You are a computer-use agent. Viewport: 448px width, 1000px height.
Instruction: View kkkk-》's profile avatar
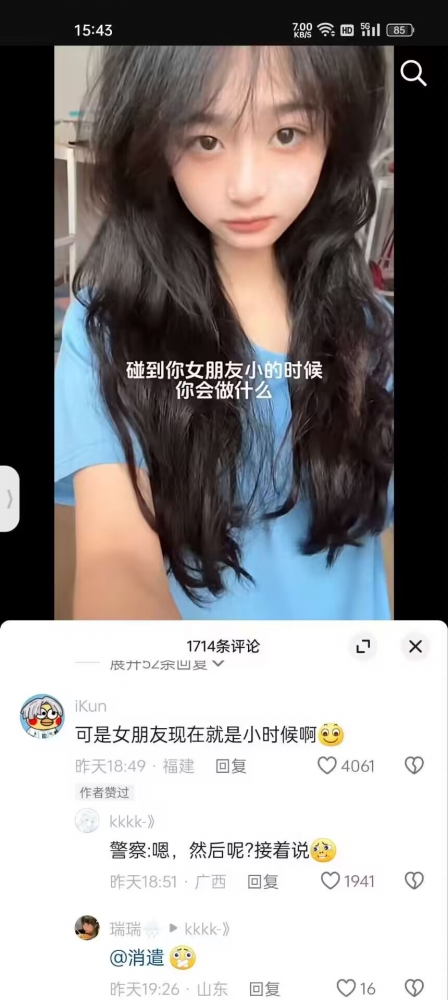(x=87, y=821)
